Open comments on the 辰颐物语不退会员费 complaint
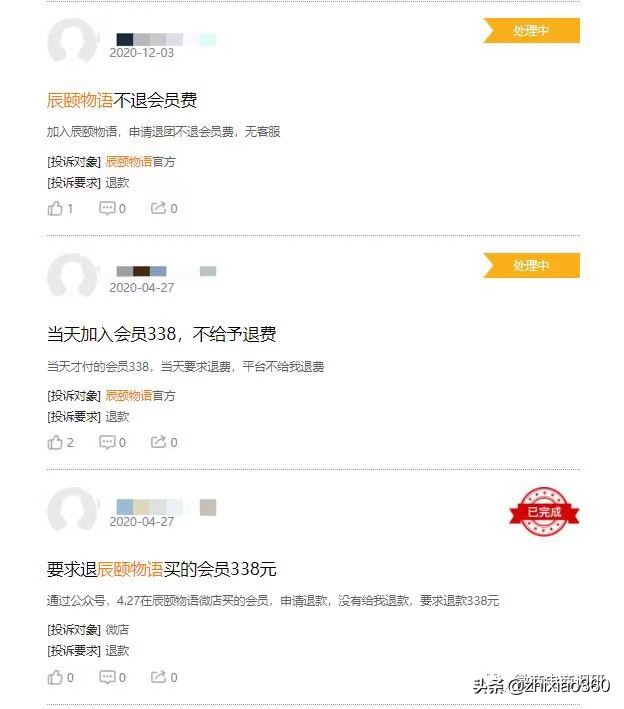The height and width of the screenshot is (709, 624). [108, 208]
